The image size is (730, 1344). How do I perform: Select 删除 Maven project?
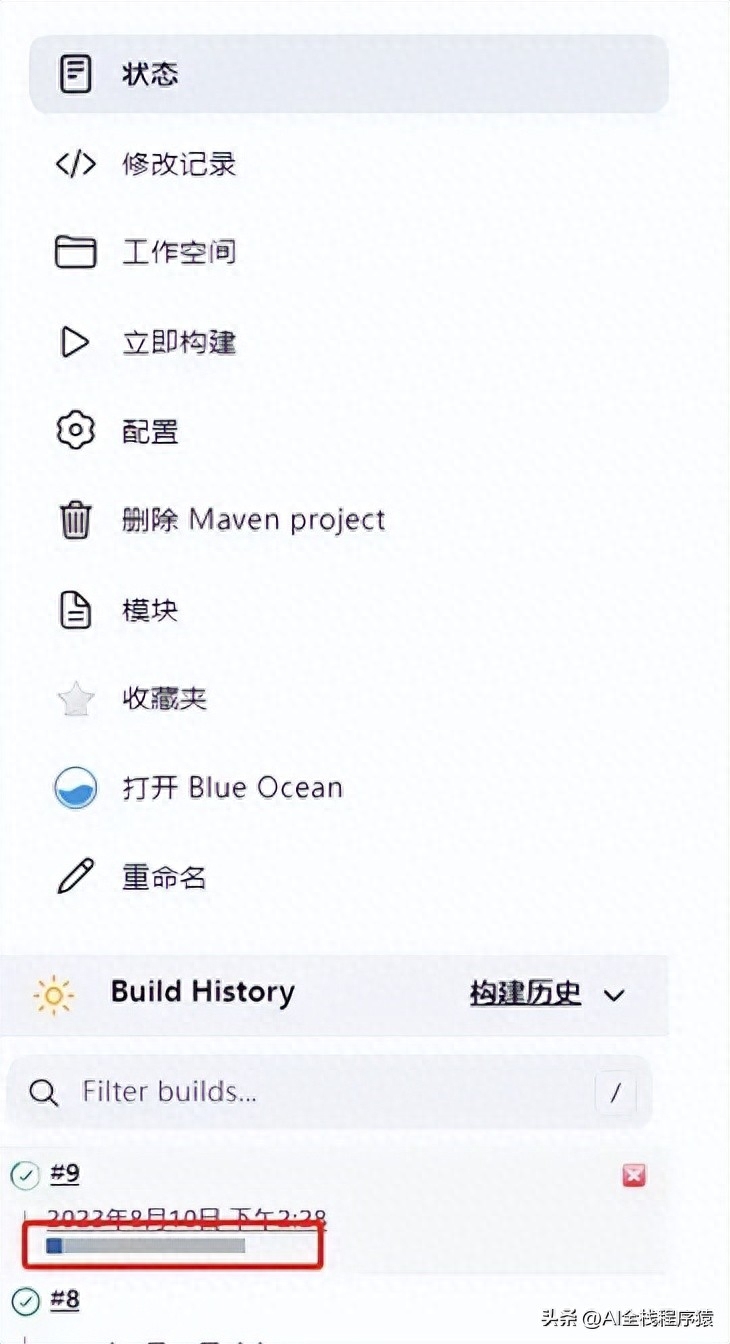(252, 520)
